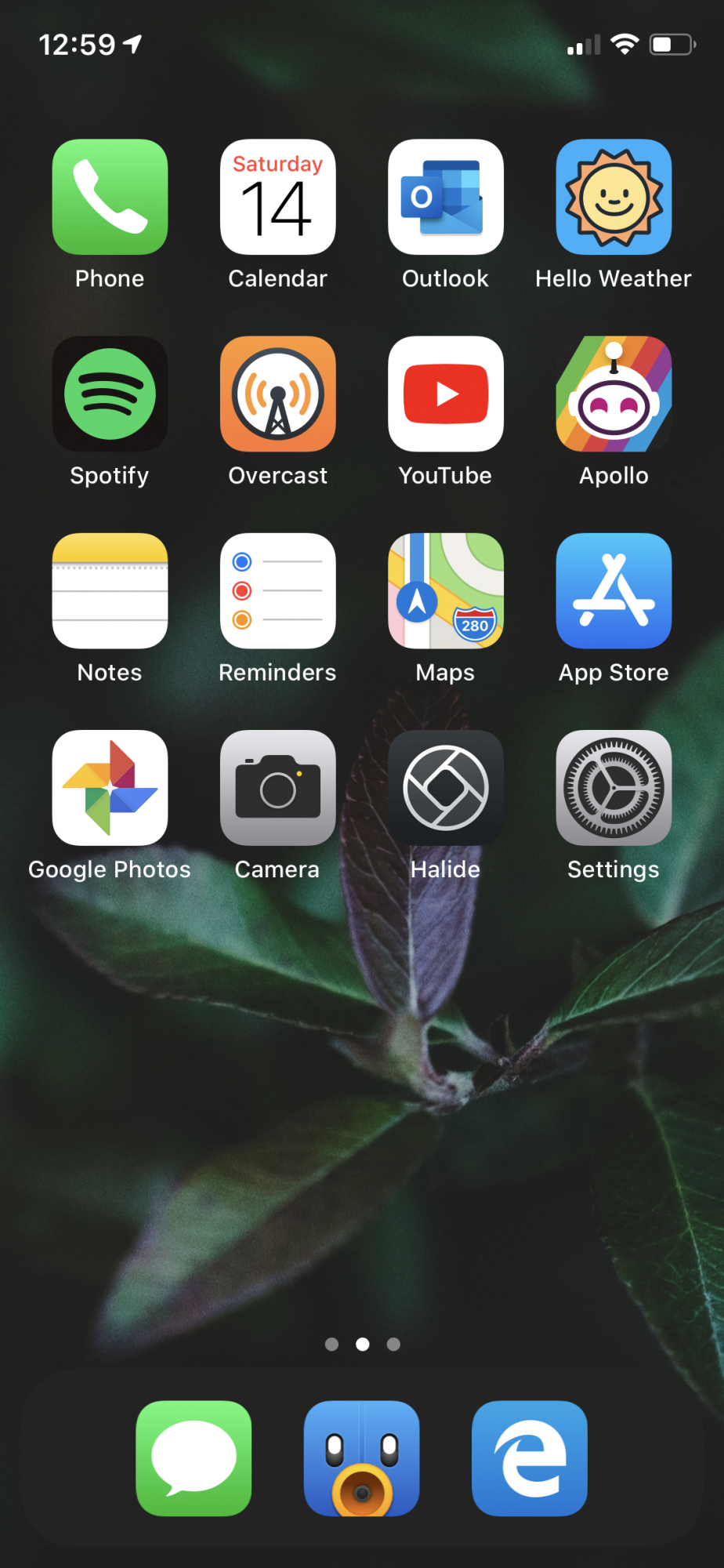Tap the home screen page dots
The image size is (724, 1568).
pyautogui.click(x=362, y=1344)
